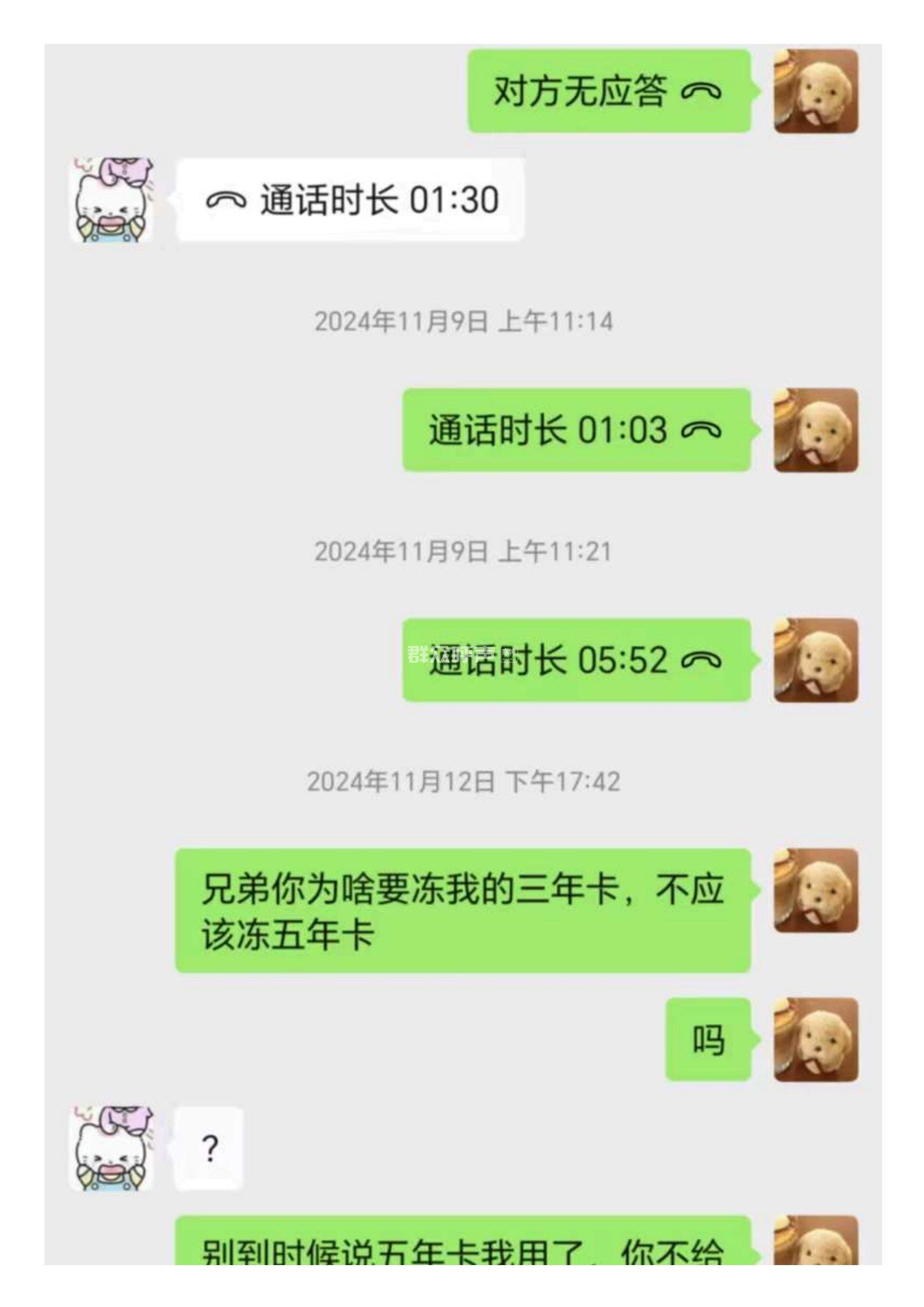The height and width of the screenshot is (1307, 924).
Task: Open the 通话时长 01:03 call record
Action: click(576, 430)
